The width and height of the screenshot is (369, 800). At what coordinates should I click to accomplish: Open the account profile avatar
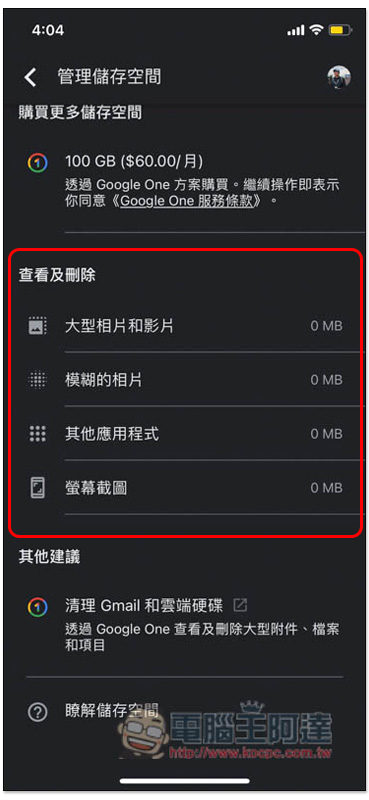click(339, 78)
